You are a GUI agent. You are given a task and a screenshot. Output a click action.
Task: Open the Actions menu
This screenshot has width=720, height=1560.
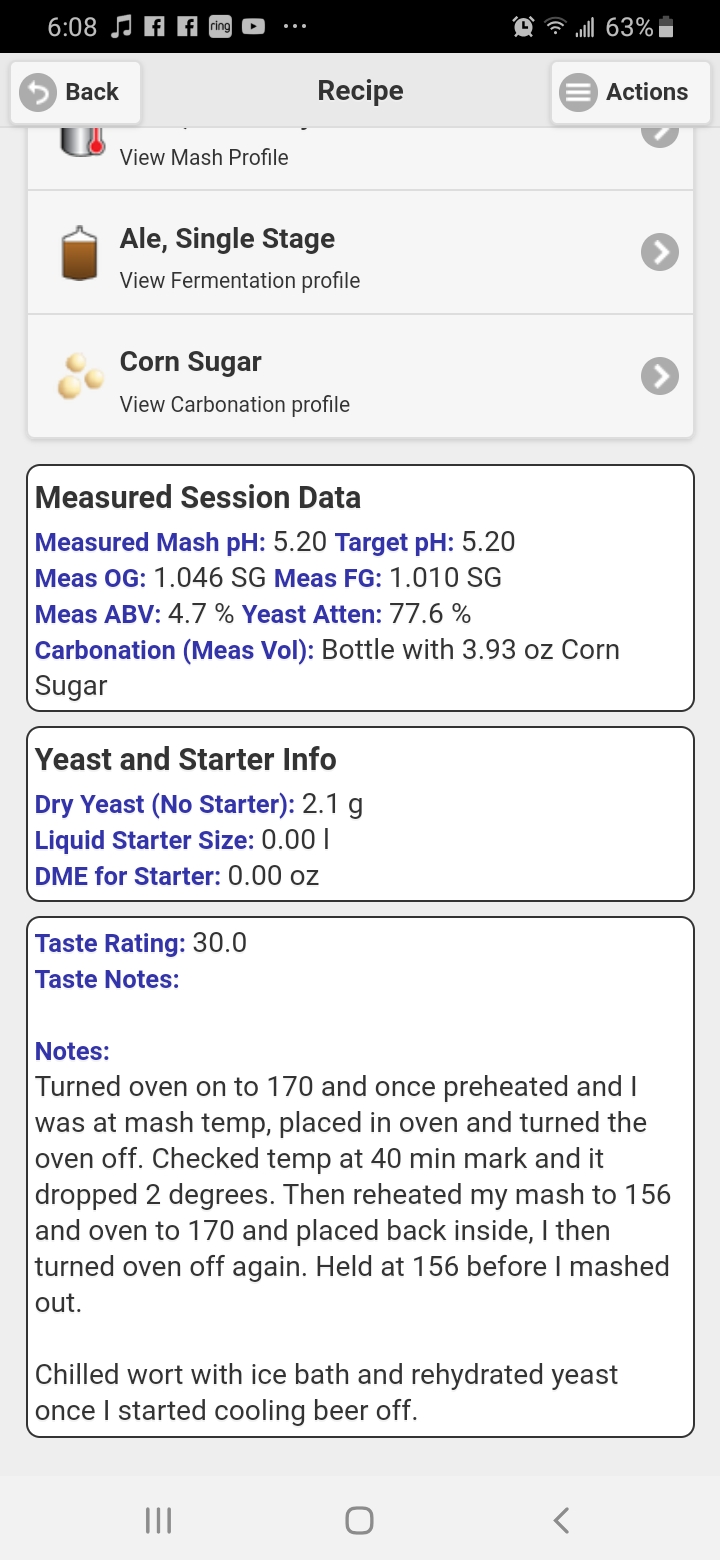point(630,92)
